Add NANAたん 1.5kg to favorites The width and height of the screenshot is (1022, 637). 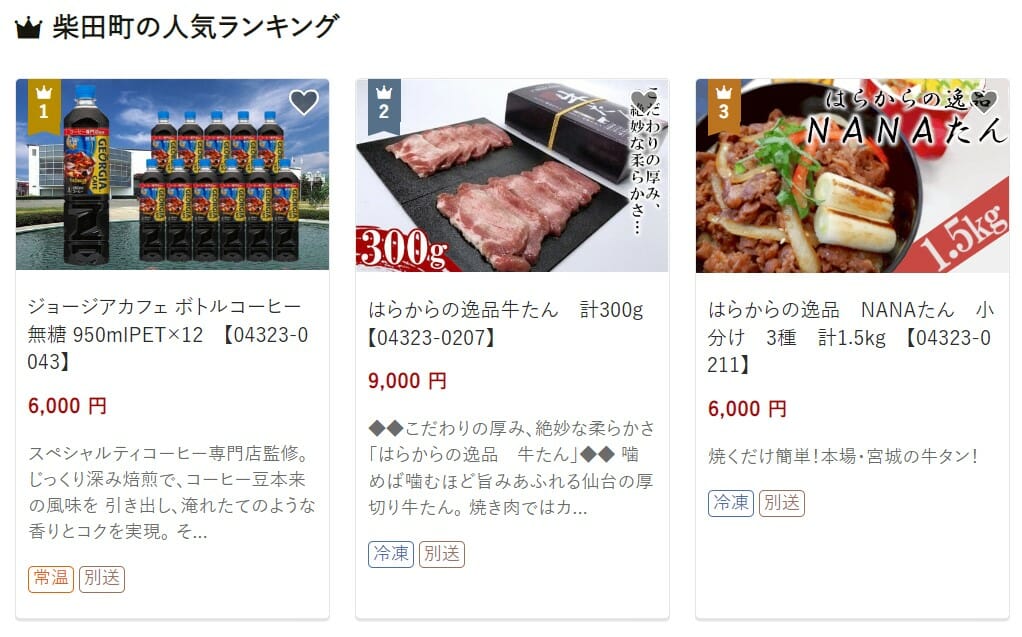coord(985,102)
